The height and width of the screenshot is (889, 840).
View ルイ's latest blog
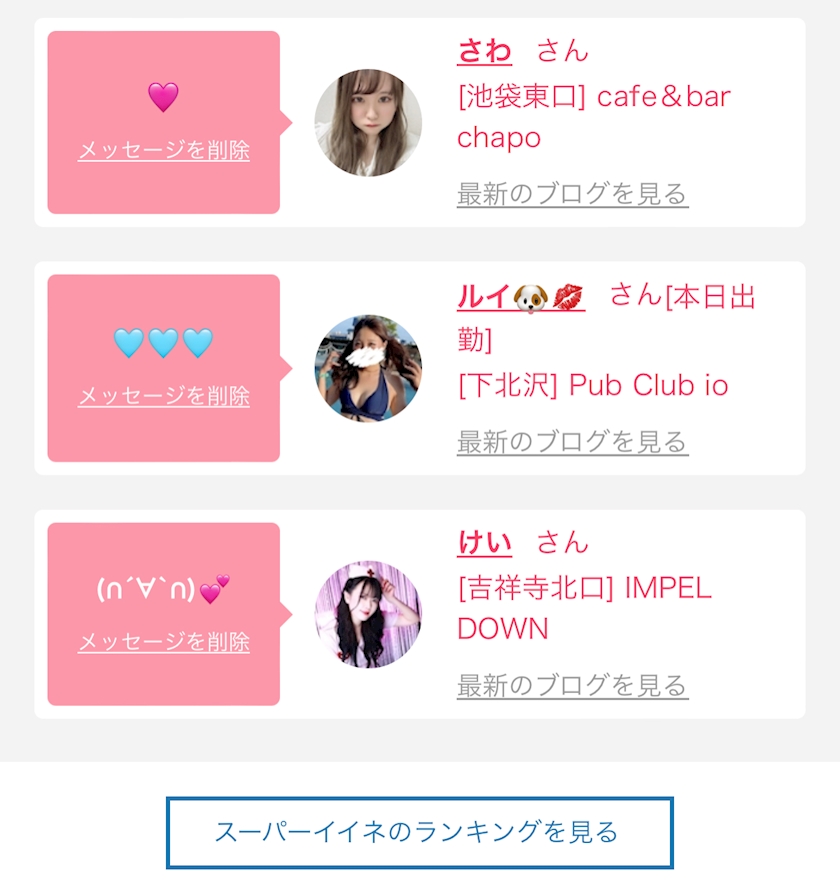pyautogui.click(x=572, y=441)
